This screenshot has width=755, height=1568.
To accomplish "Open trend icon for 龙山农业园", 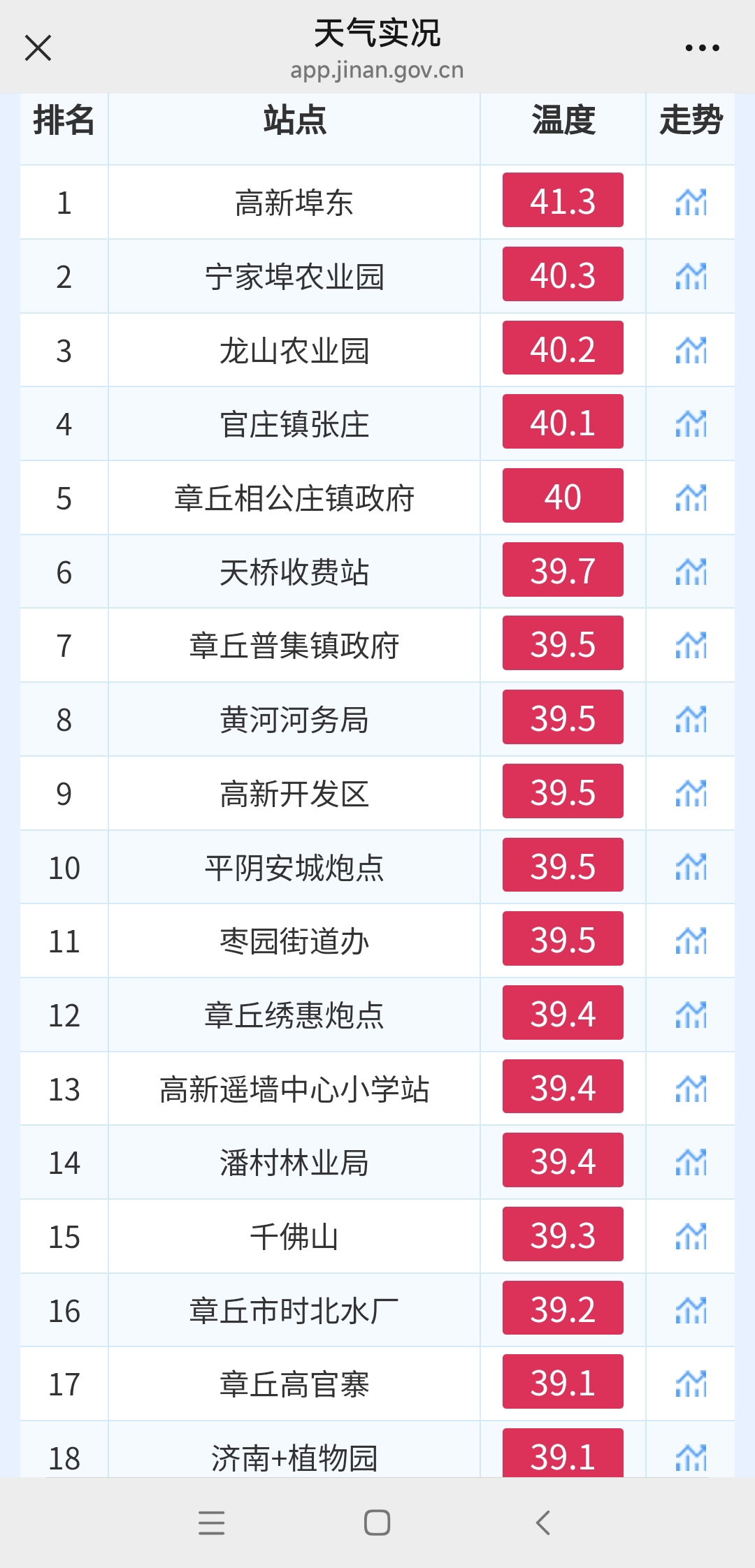I will pos(691,350).
